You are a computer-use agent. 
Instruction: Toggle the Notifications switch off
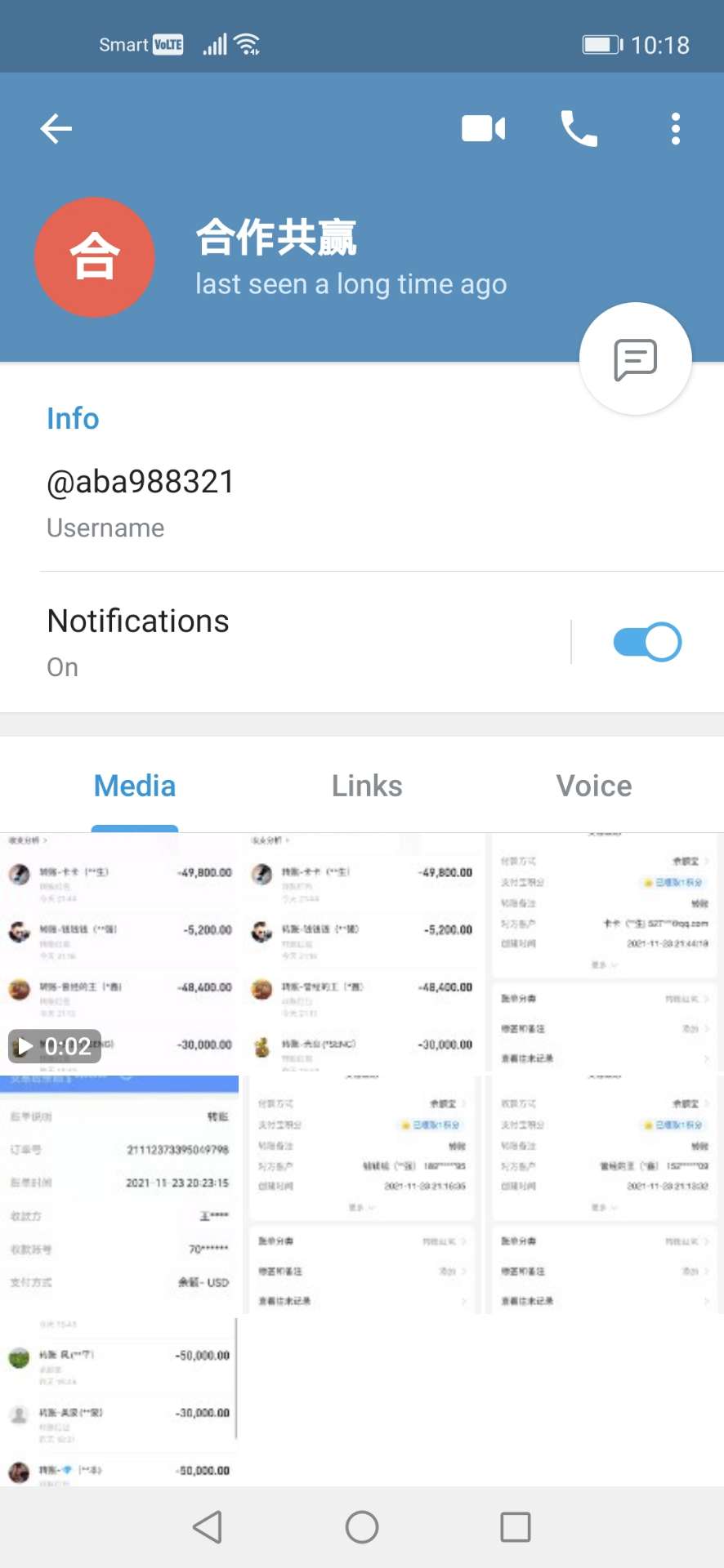click(646, 642)
